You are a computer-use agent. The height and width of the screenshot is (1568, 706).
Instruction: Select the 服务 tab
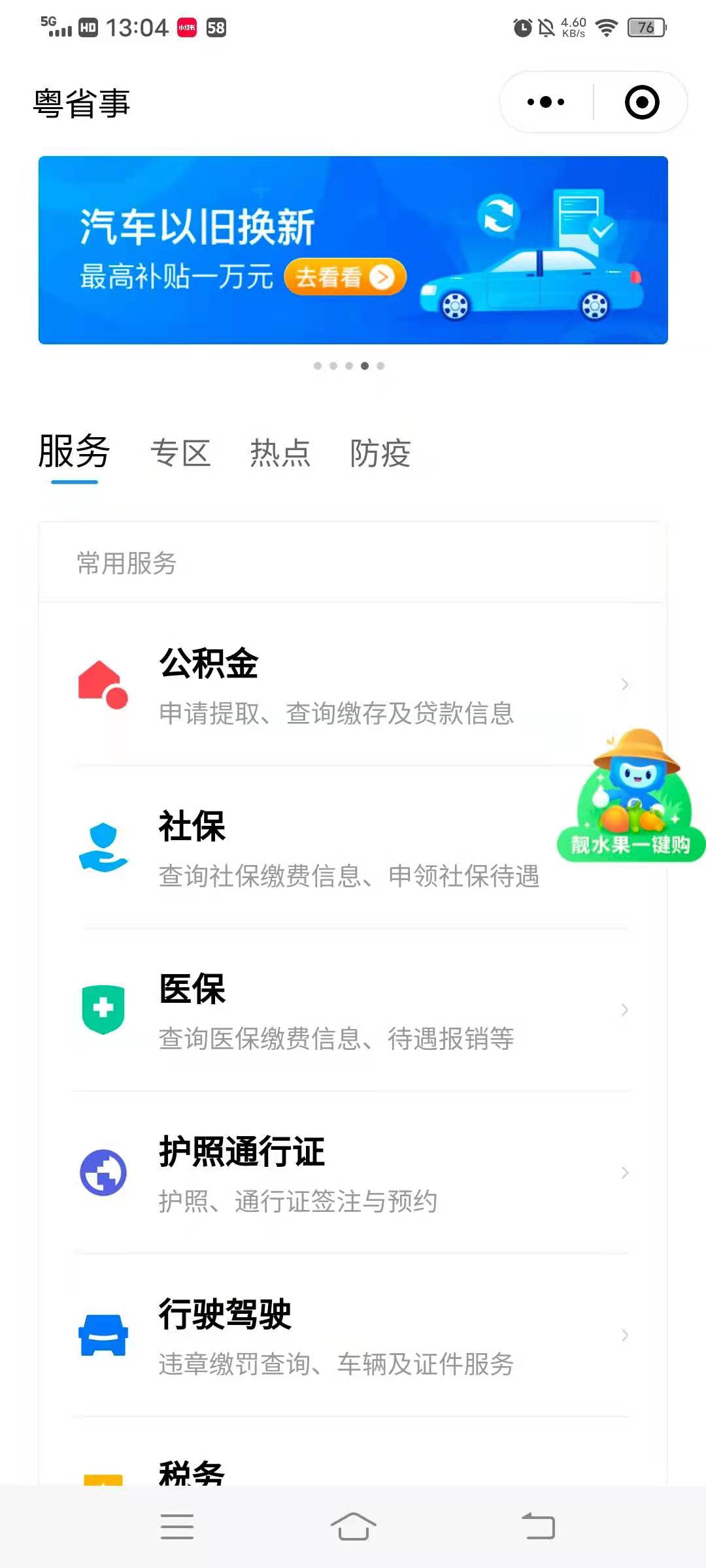point(74,452)
